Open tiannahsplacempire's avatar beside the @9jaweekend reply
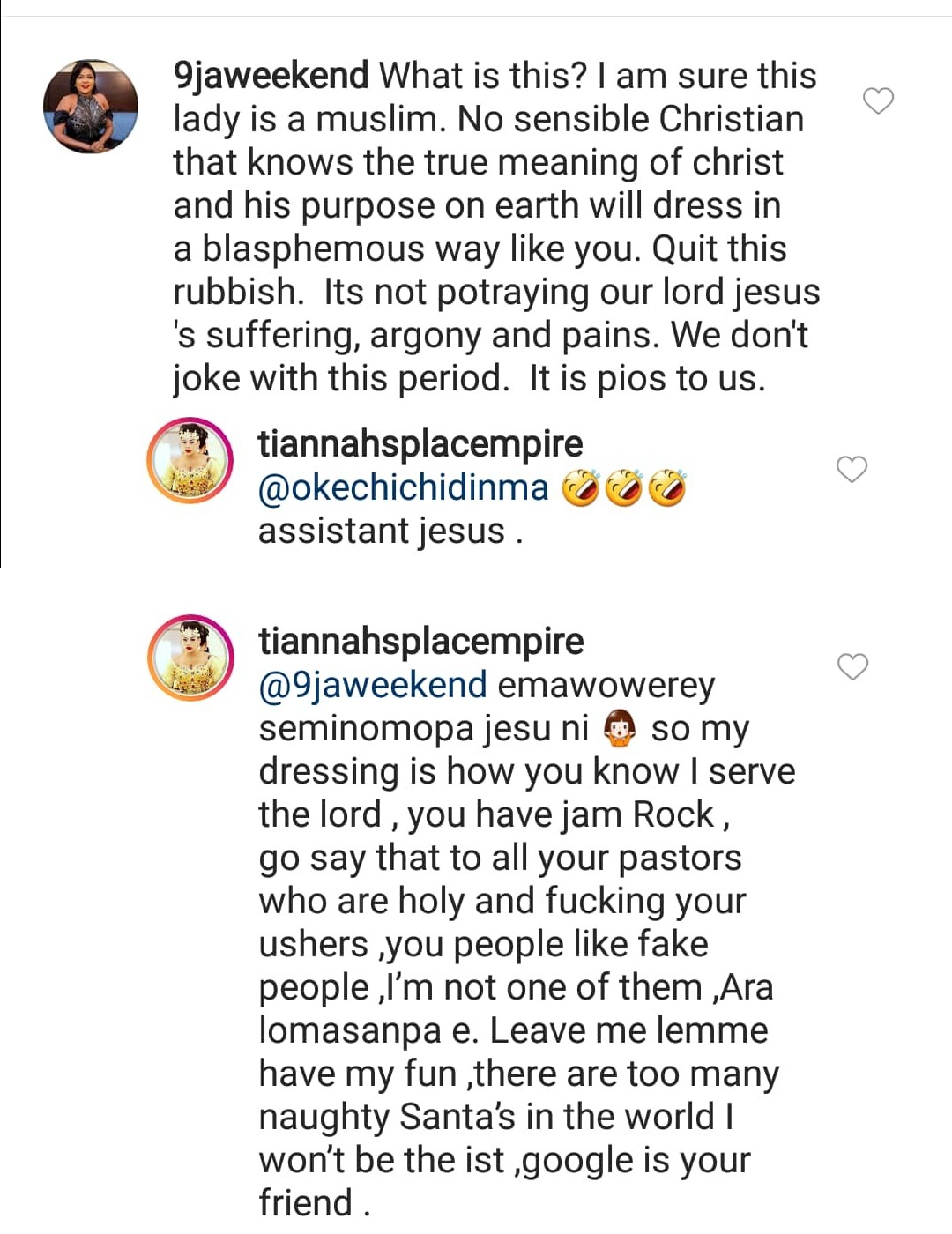The image size is (952, 1234). [x=190, y=658]
